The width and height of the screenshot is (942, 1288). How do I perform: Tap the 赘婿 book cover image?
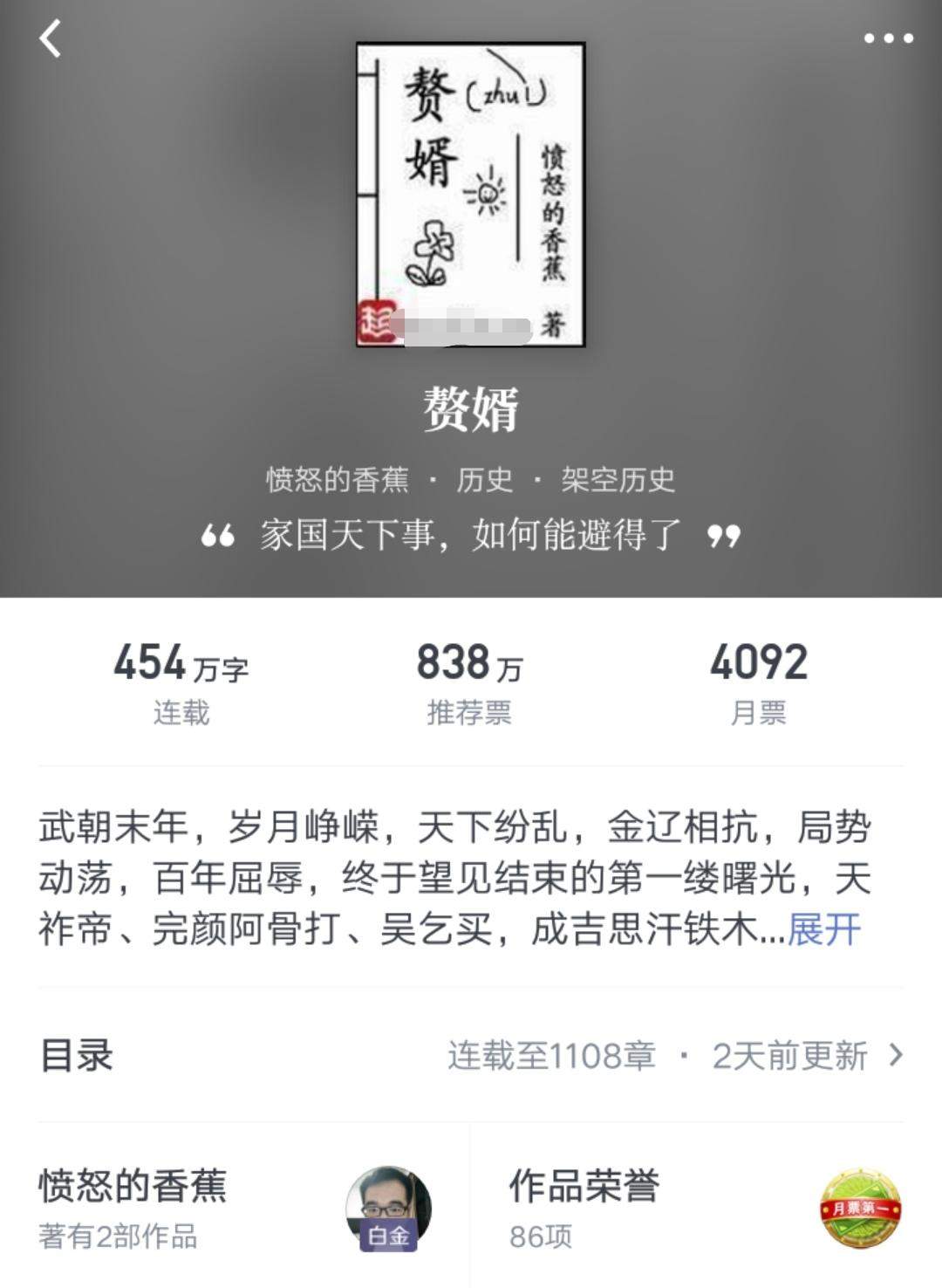[470, 195]
